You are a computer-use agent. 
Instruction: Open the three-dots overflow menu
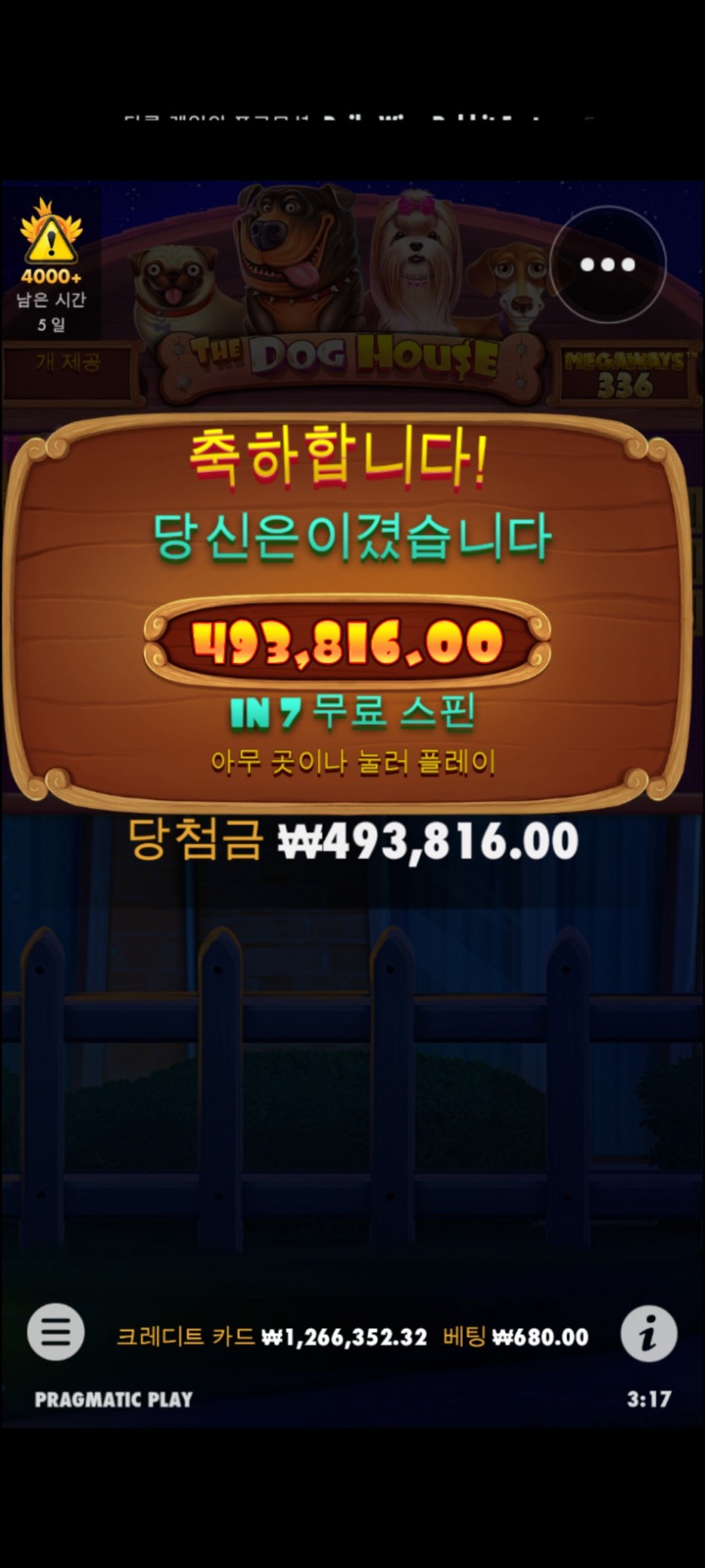click(x=608, y=264)
